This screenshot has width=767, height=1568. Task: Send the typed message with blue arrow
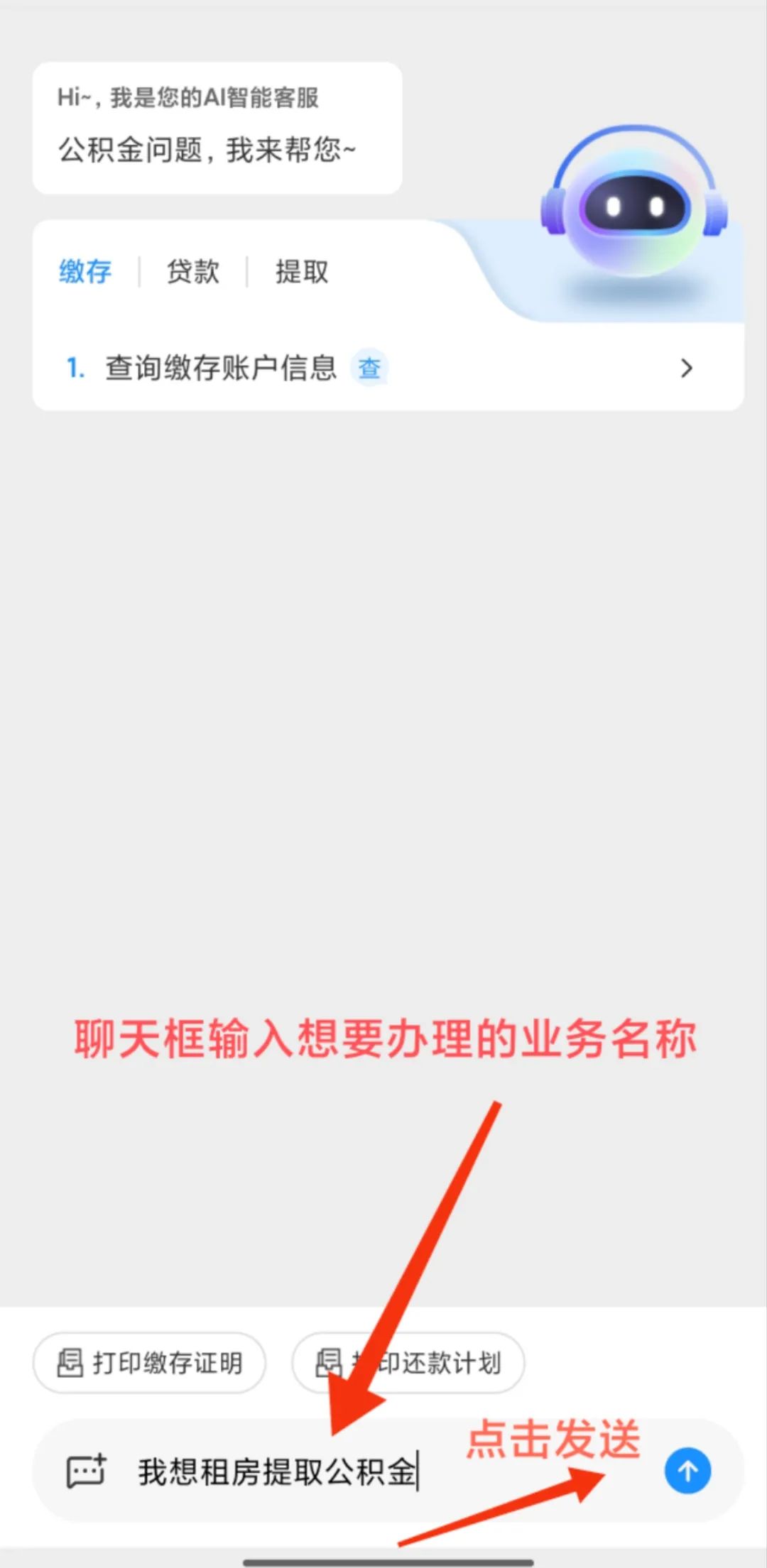(687, 1471)
